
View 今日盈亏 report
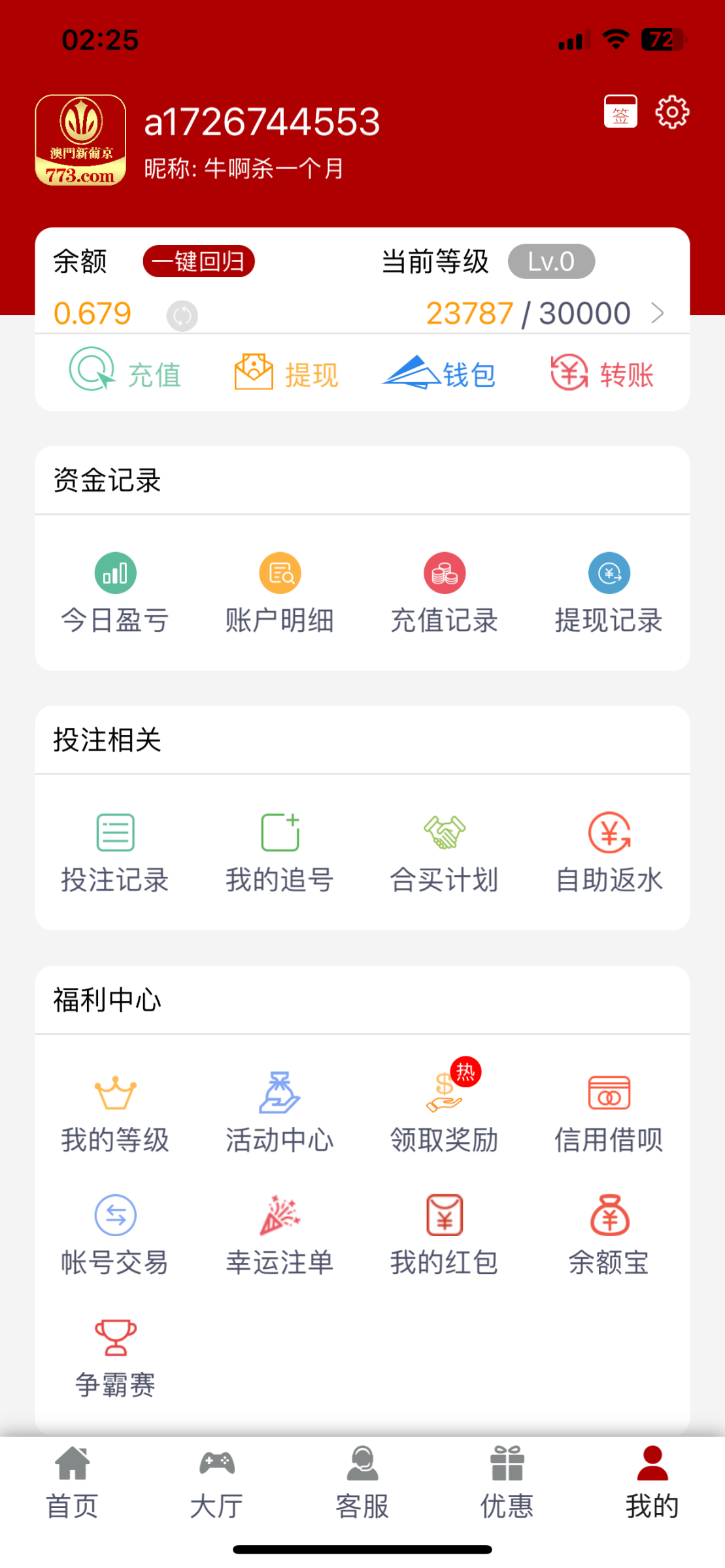tap(115, 592)
